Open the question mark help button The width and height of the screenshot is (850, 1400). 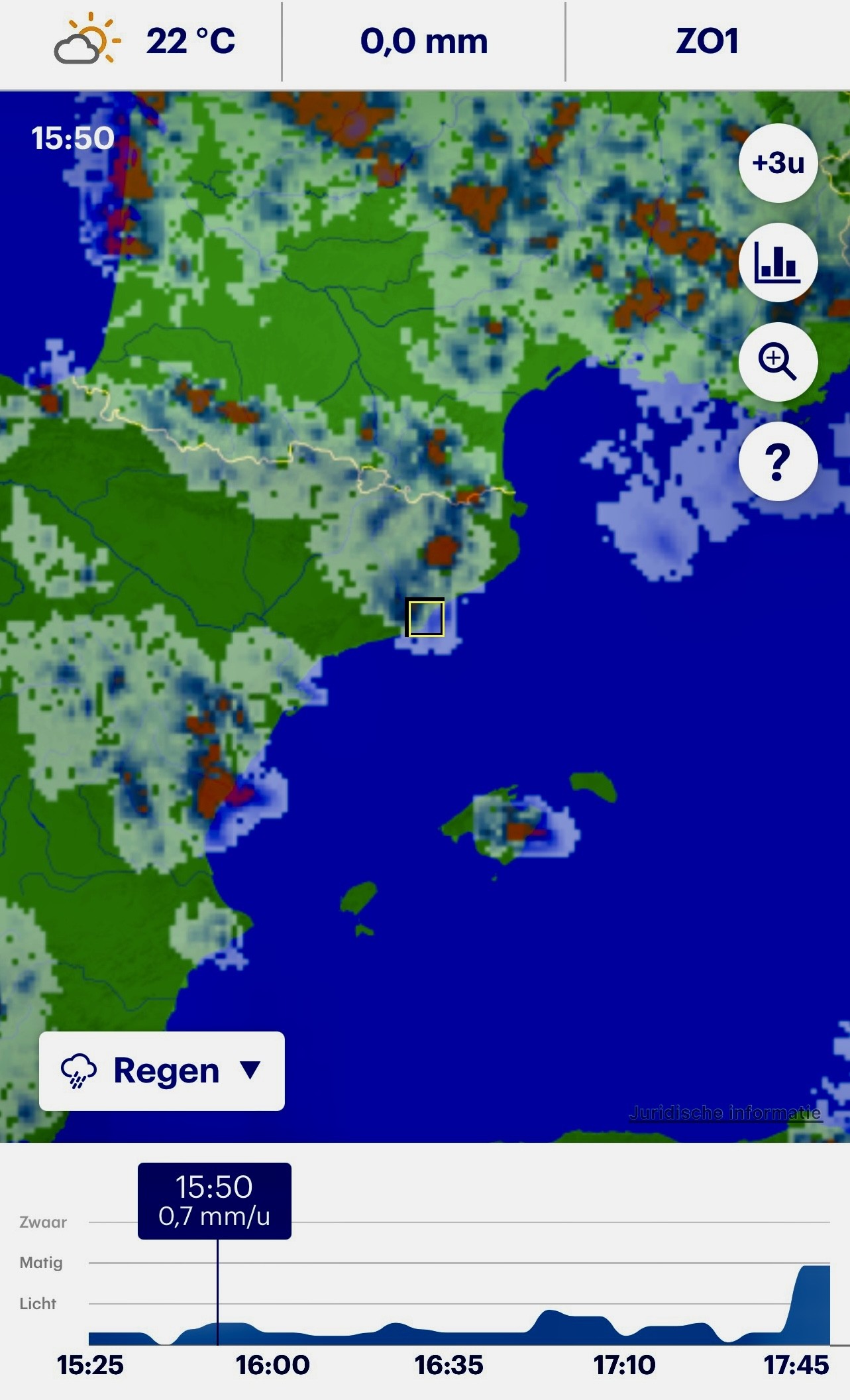[x=778, y=461]
